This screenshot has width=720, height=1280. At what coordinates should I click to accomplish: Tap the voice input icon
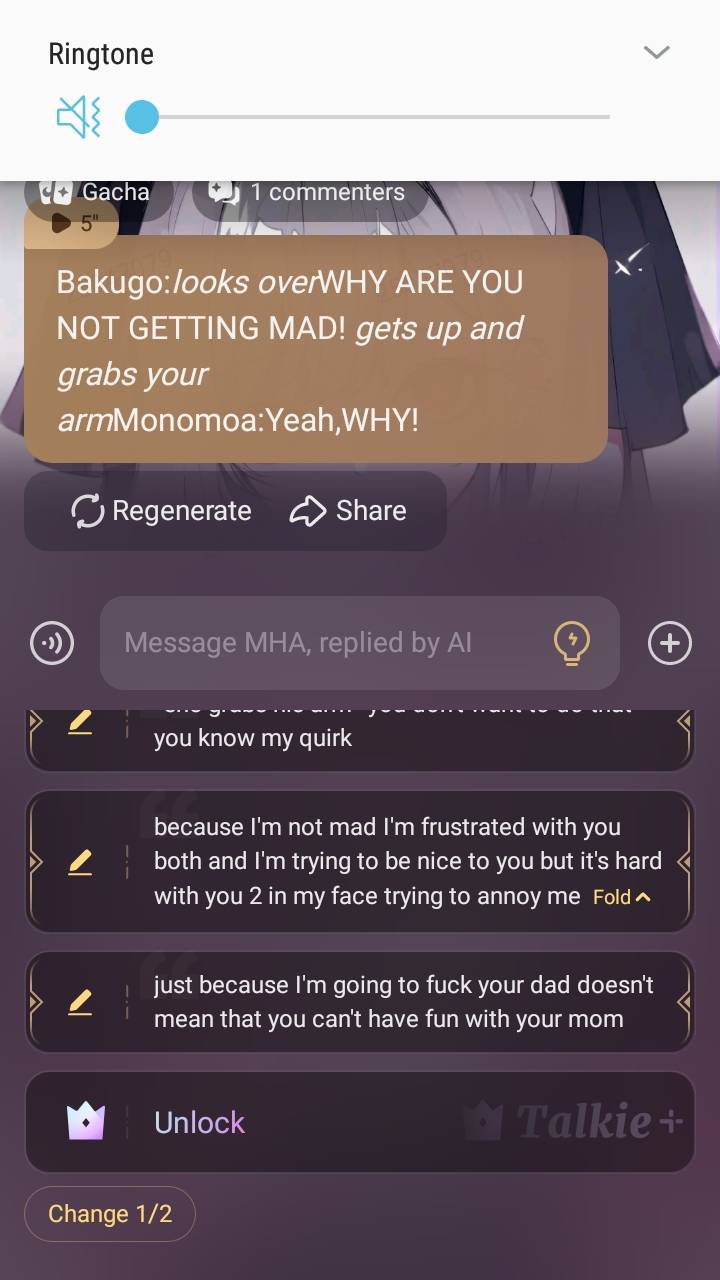(x=52, y=643)
